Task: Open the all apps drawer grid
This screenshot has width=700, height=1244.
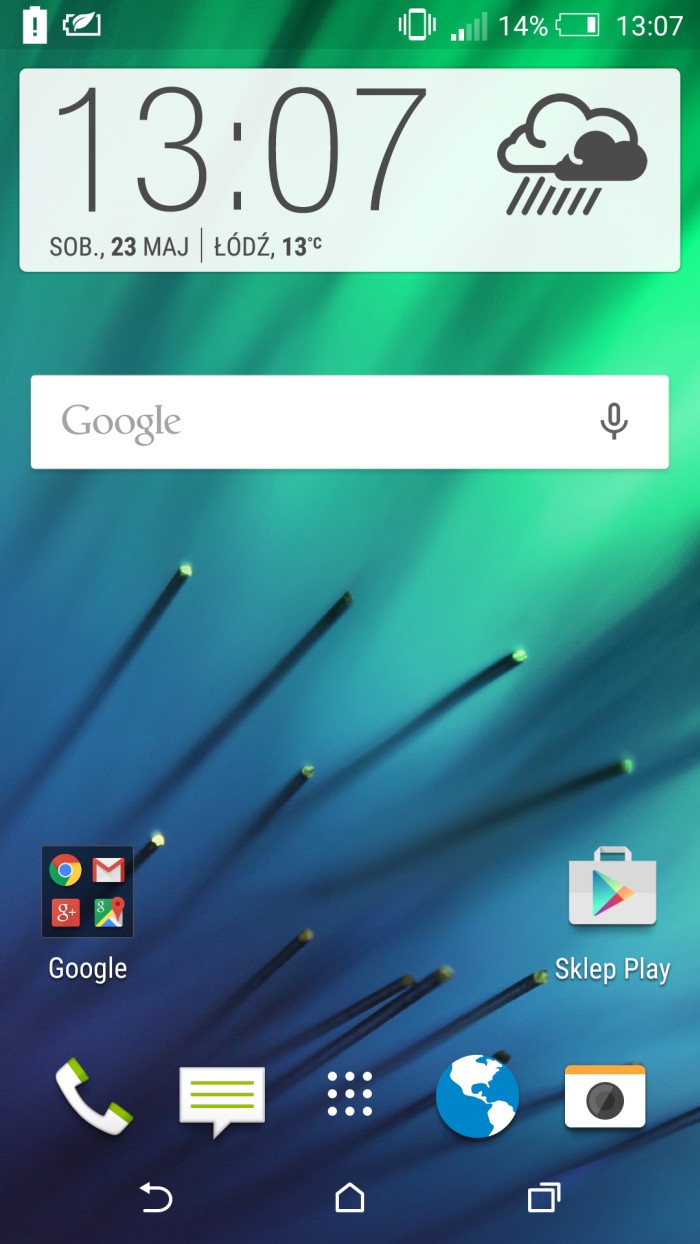Action: [x=350, y=1094]
